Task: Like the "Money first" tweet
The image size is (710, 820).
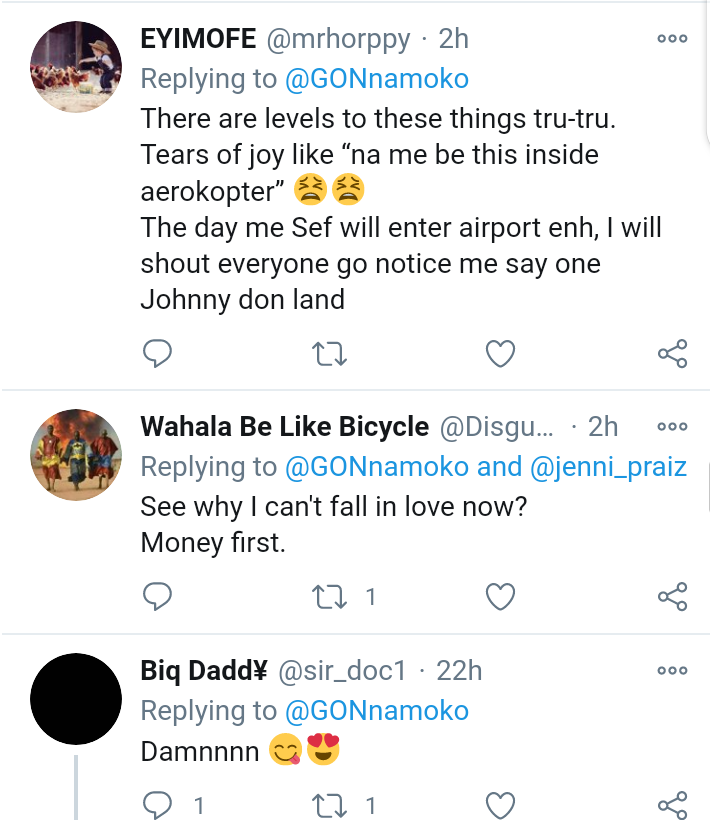Action: tap(500, 597)
